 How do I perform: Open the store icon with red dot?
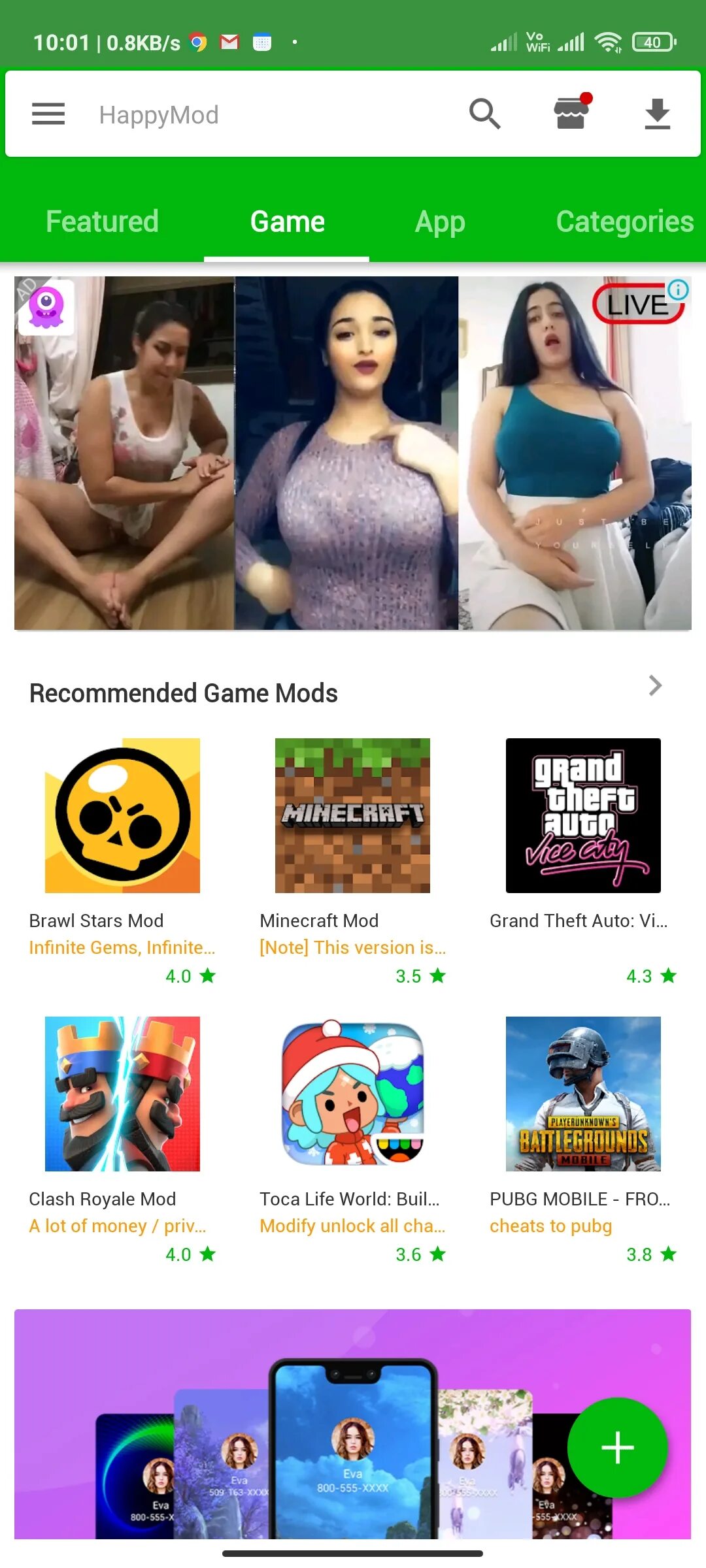click(571, 113)
